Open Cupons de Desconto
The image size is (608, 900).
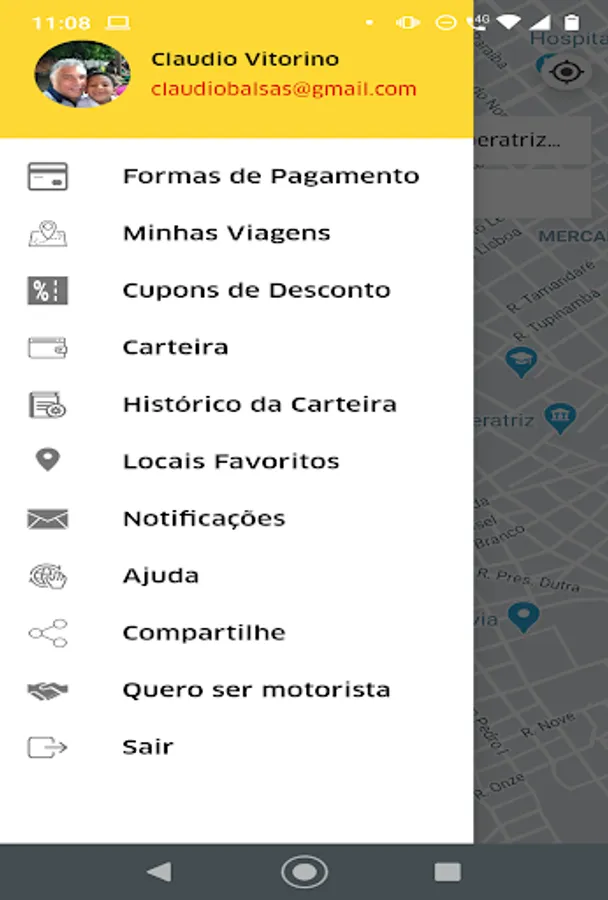256,291
